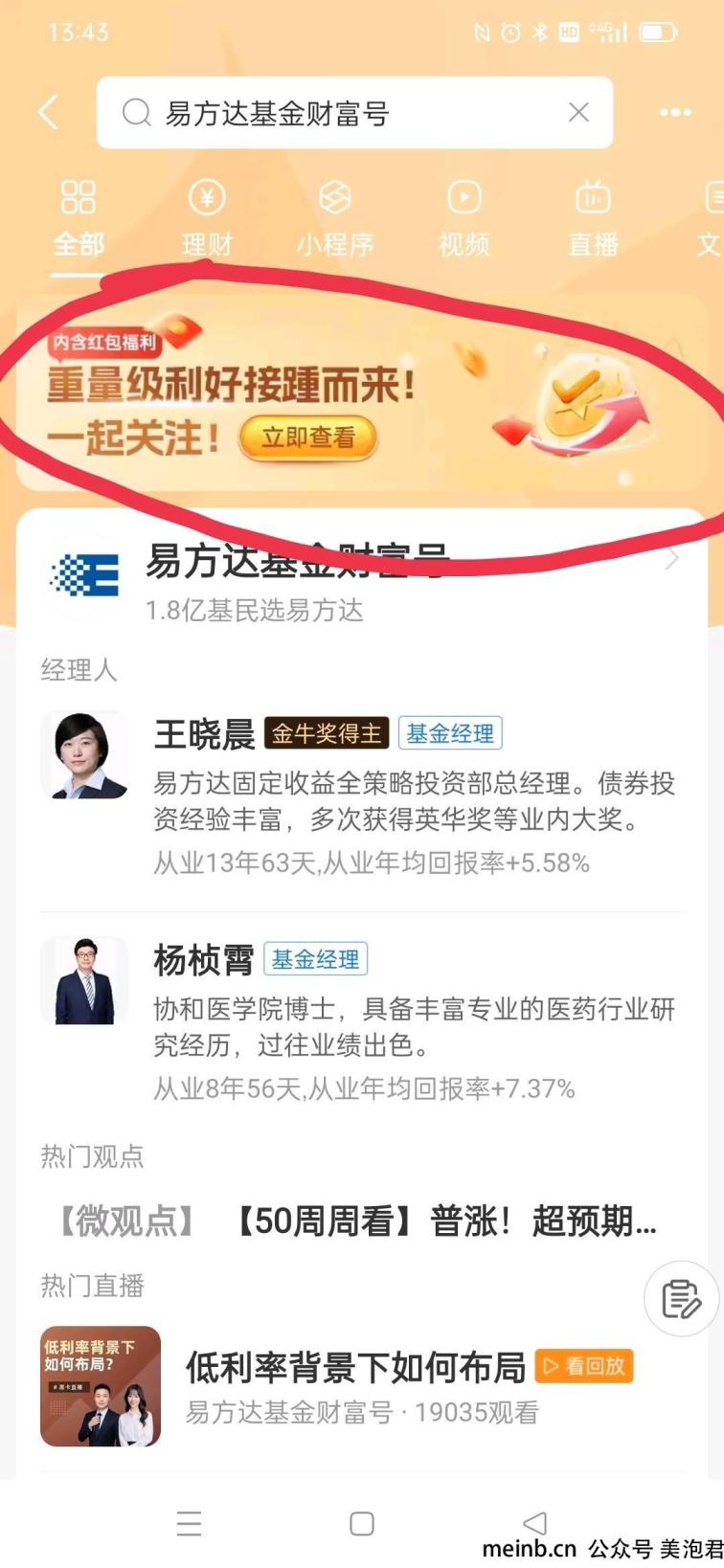
Task: Go back using the top-left arrow
Action: [48, 113]
